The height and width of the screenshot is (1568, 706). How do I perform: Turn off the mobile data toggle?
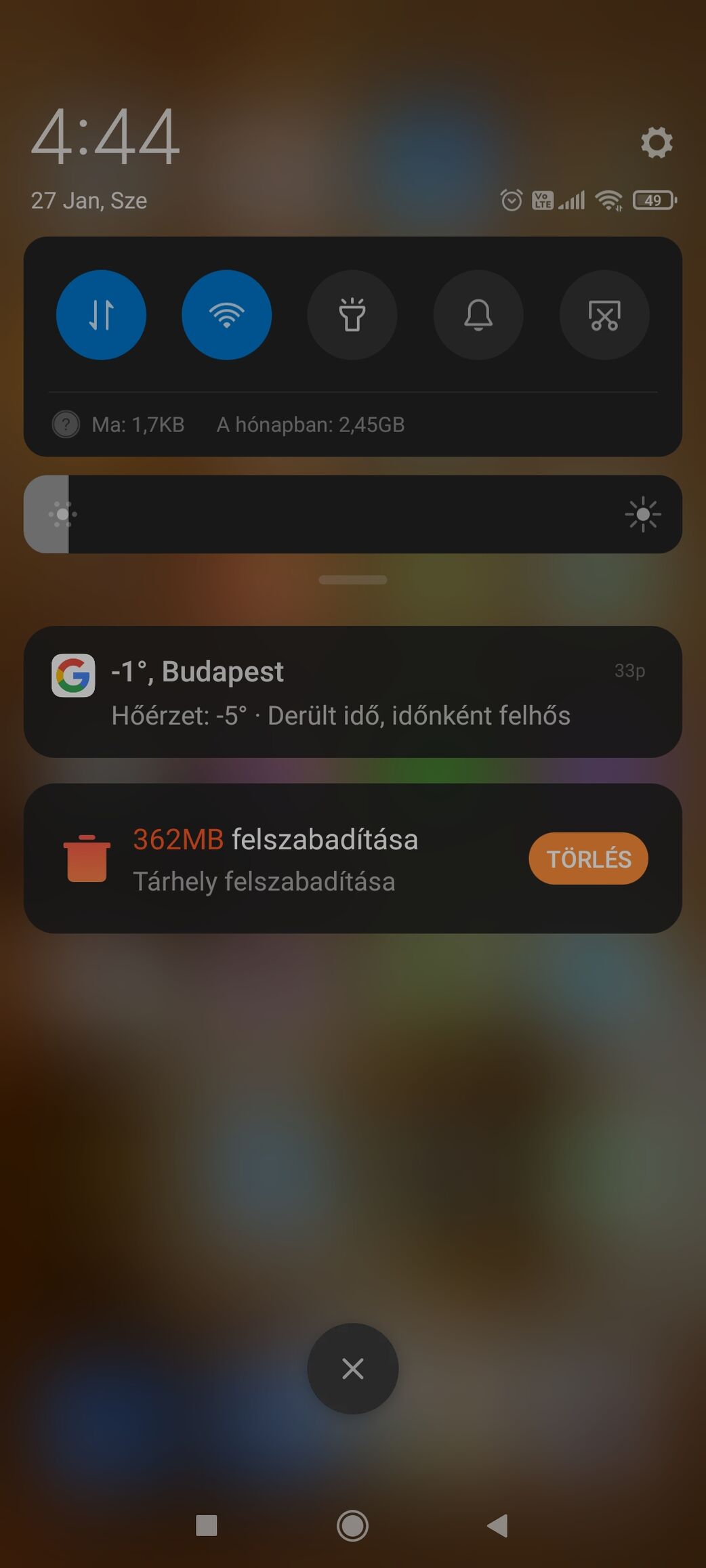101,315
